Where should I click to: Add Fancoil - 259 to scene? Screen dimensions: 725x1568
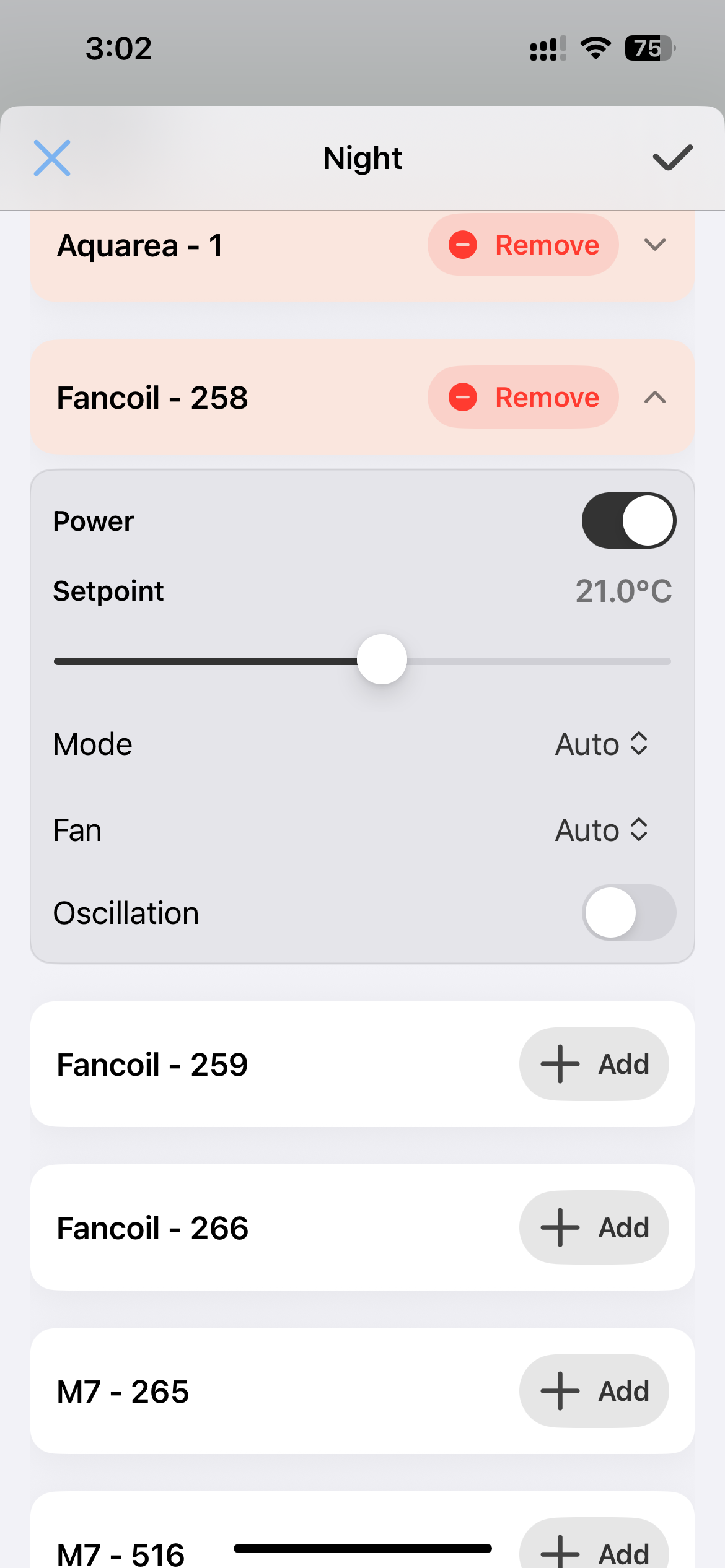[x=594, y=1064]
